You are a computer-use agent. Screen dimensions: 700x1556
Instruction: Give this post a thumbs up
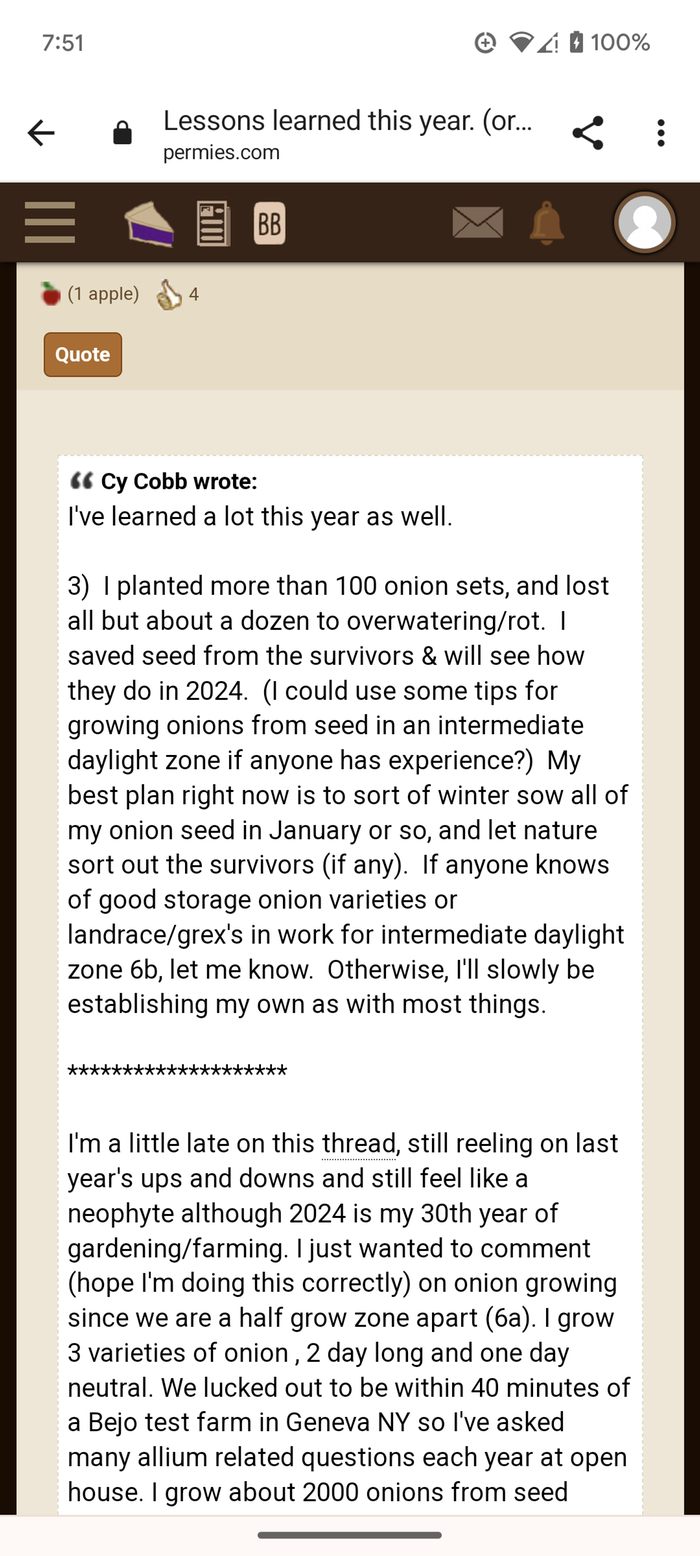click(169, 295)
